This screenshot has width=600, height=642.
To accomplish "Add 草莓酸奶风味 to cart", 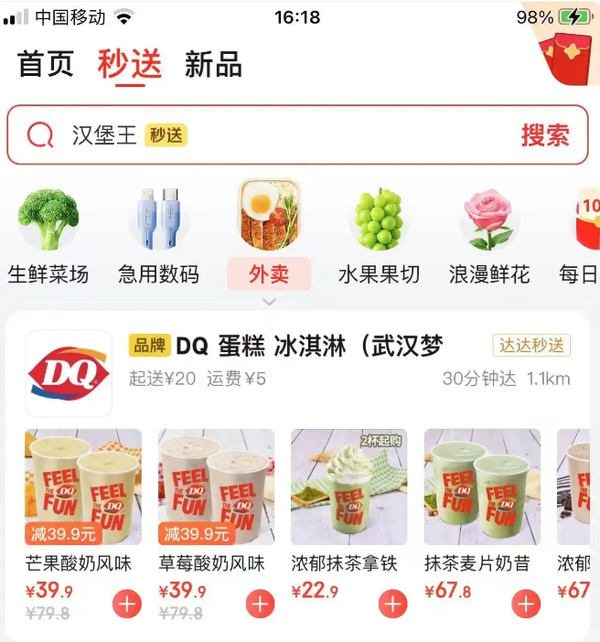I will tap(260, 604).
